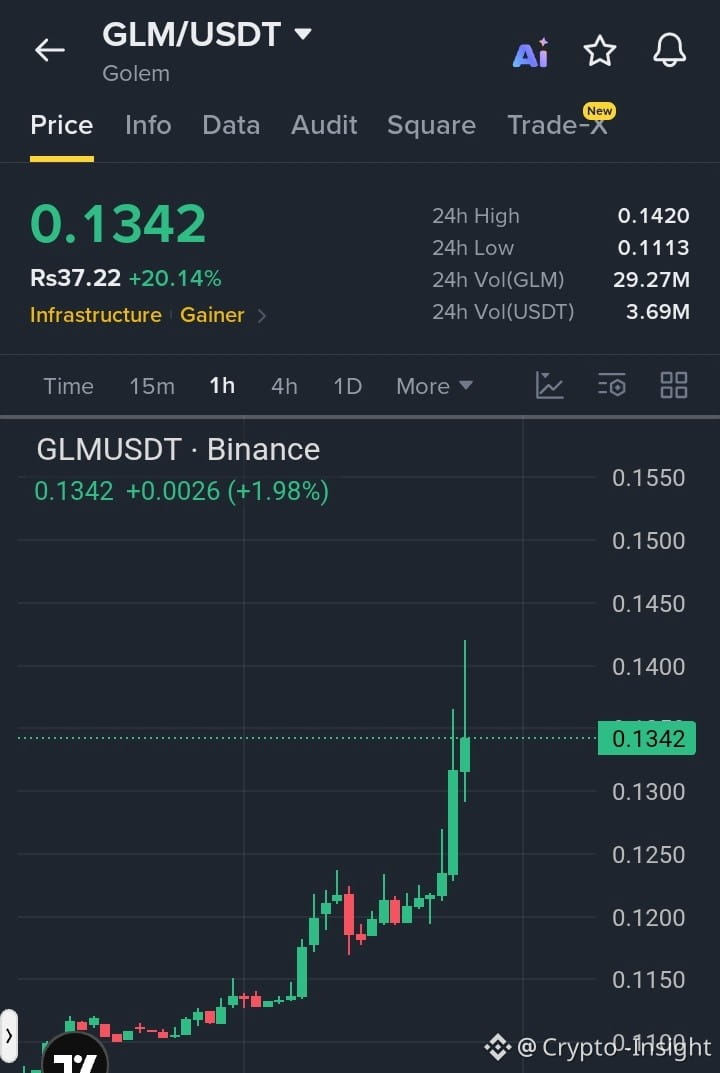Open chart drawing tools icon
720x1073 pixels.
[550, 385]
